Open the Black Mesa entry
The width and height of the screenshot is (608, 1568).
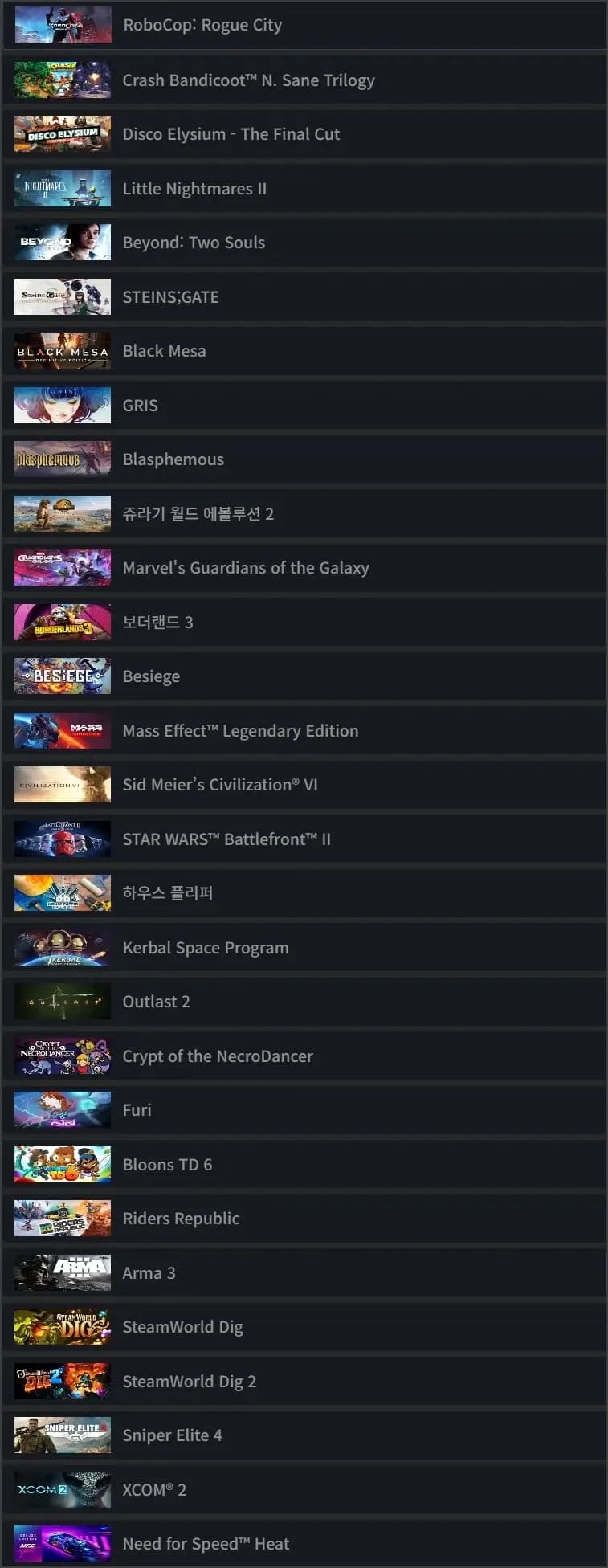[x=164, y=351]
